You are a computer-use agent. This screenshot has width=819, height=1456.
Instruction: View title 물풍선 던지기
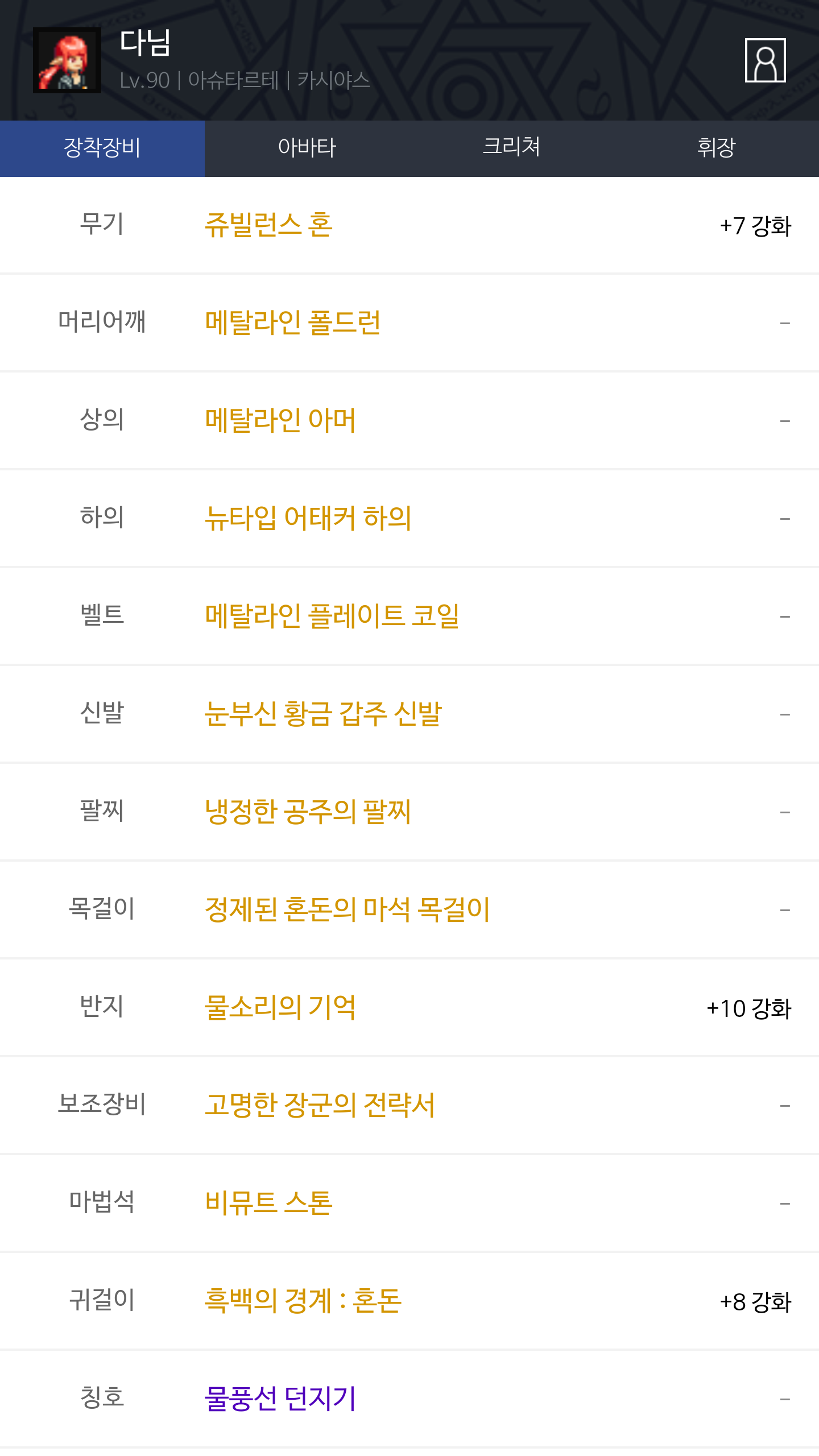[280, 1399]
